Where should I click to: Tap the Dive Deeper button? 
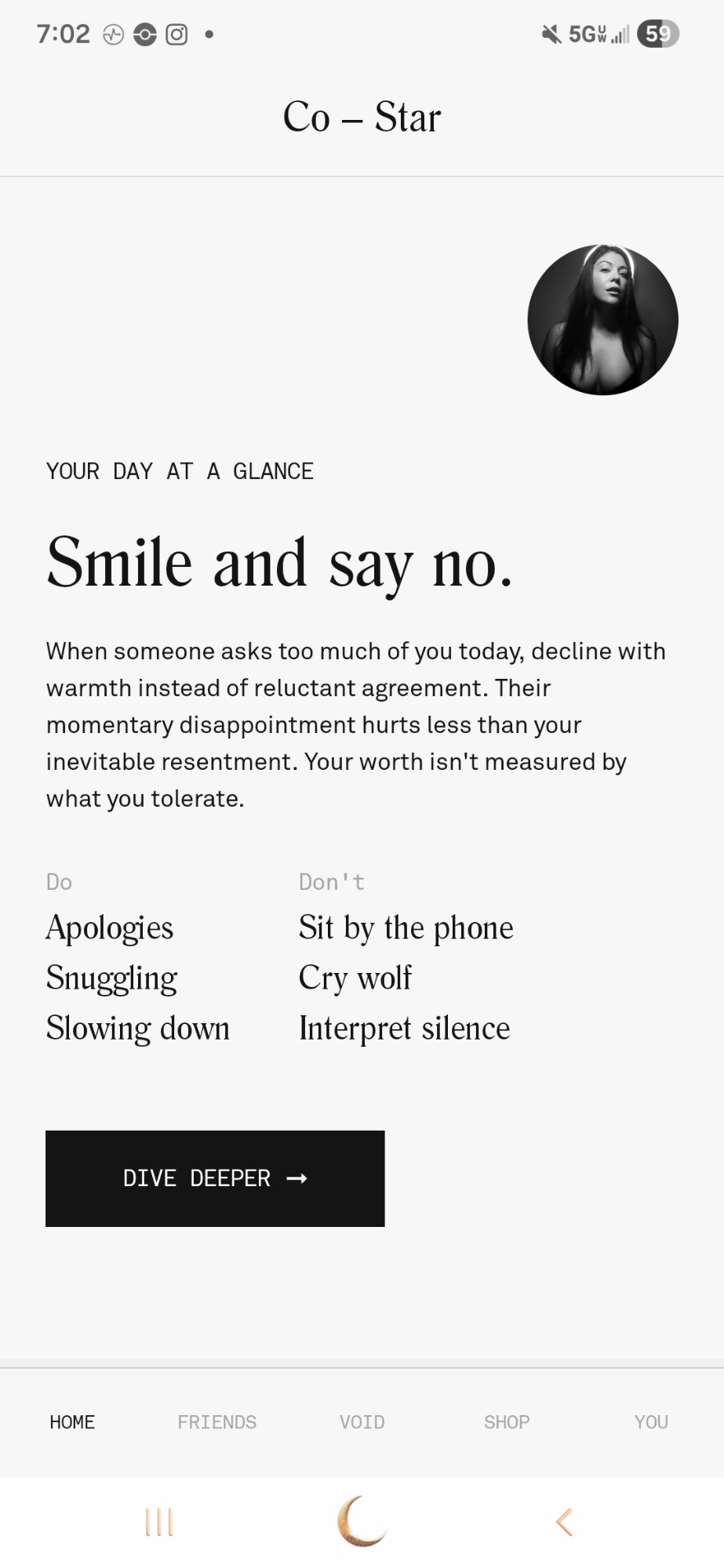point(215,1178)
